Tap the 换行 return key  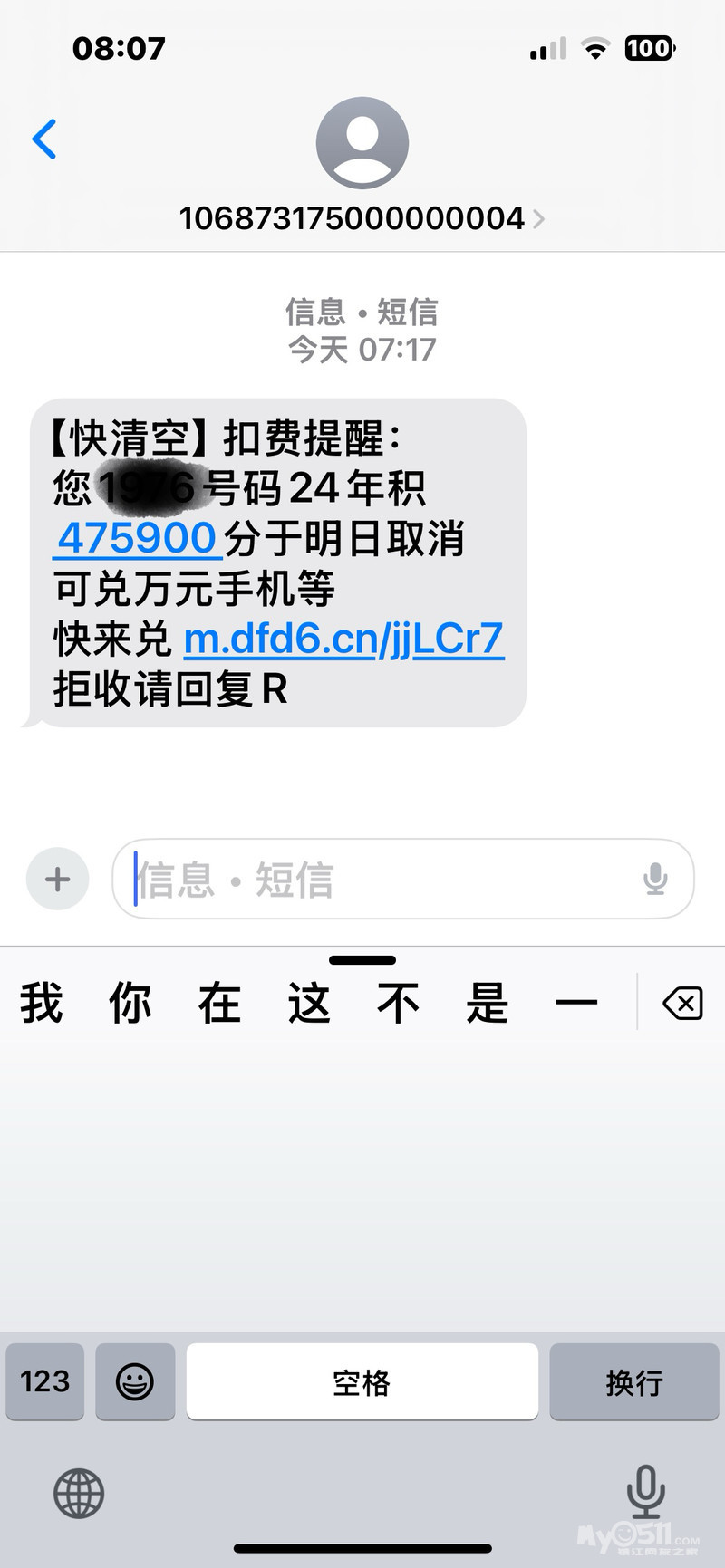click(633, 1381)
